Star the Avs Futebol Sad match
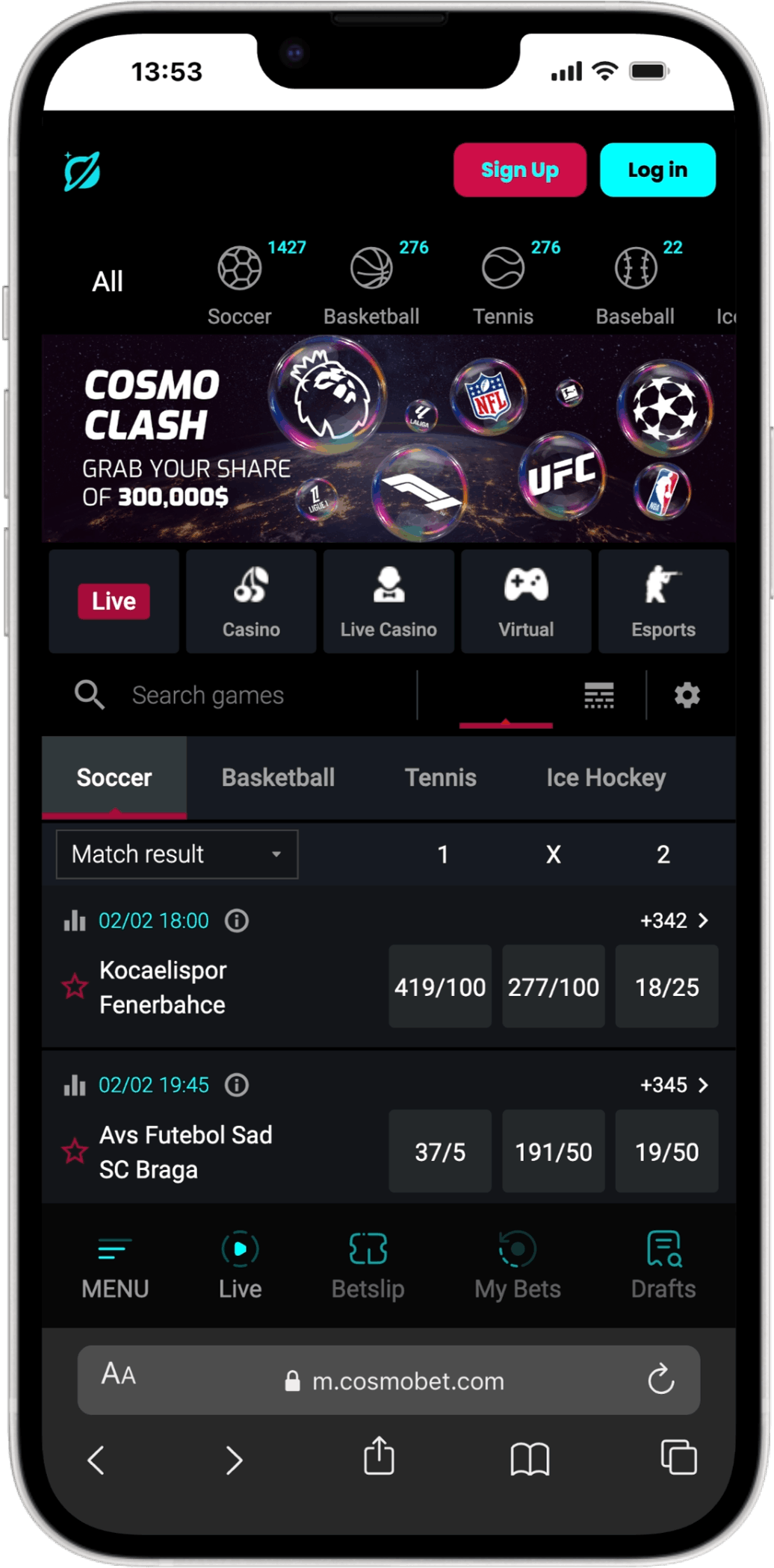Viewport: 774px width, 1568px height. click(75, 1151)
